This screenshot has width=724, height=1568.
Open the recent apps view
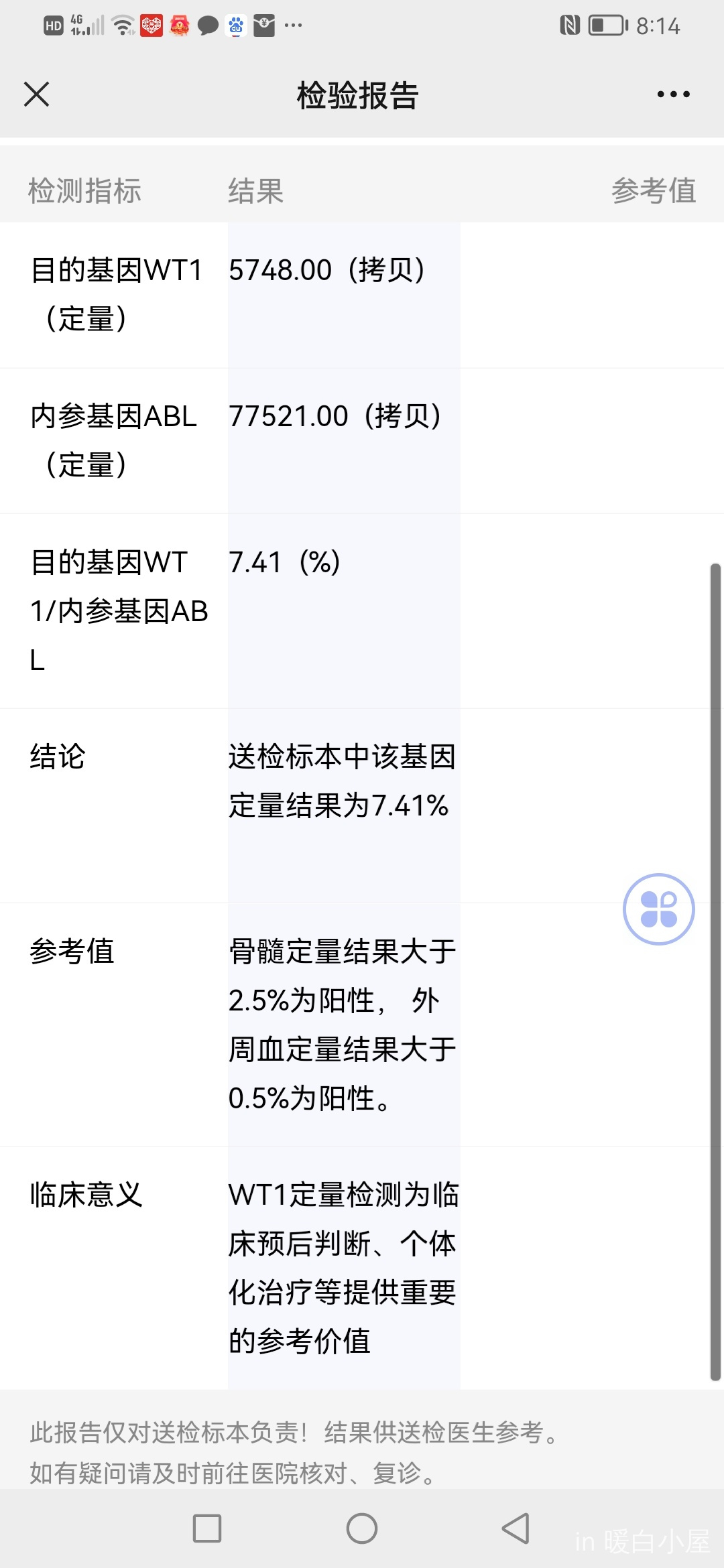pos(207,1528)
